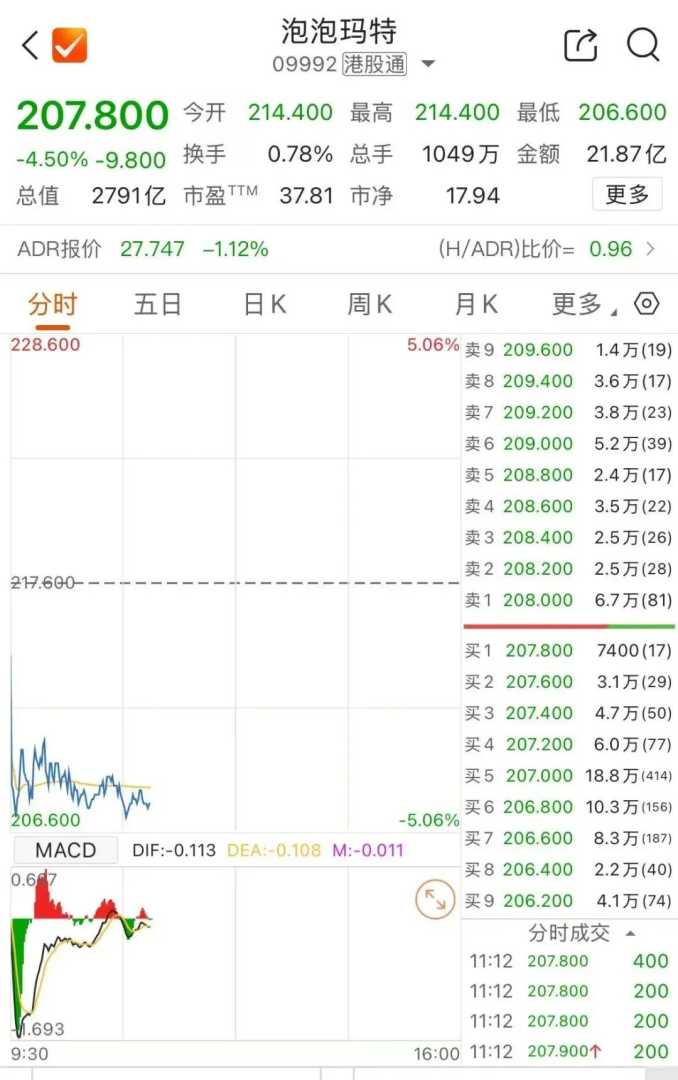Go back using the top-left arrow
This screenshot has width=678, height=1080.
(30, 45)
